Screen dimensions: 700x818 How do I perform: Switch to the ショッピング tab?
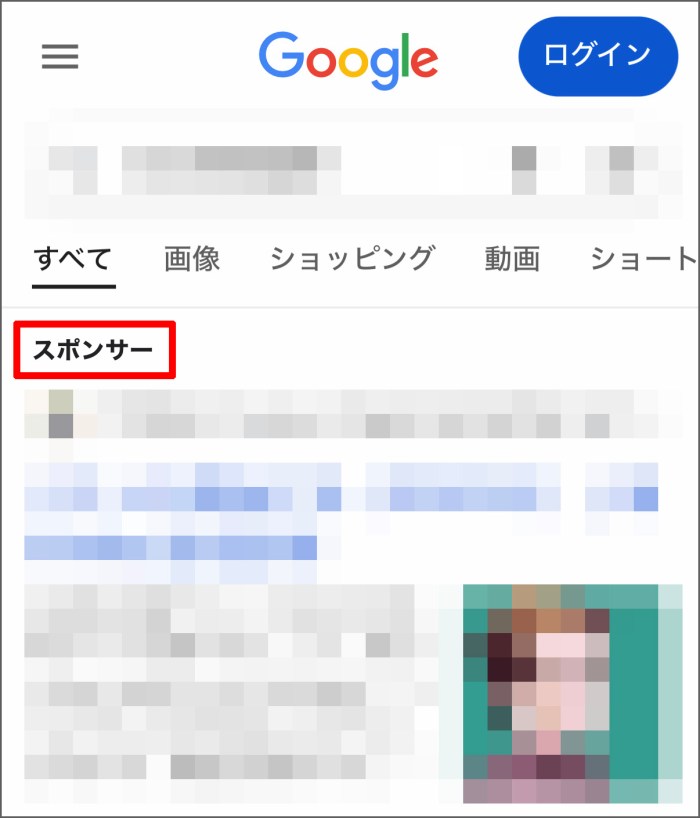[x=352, y=258]
